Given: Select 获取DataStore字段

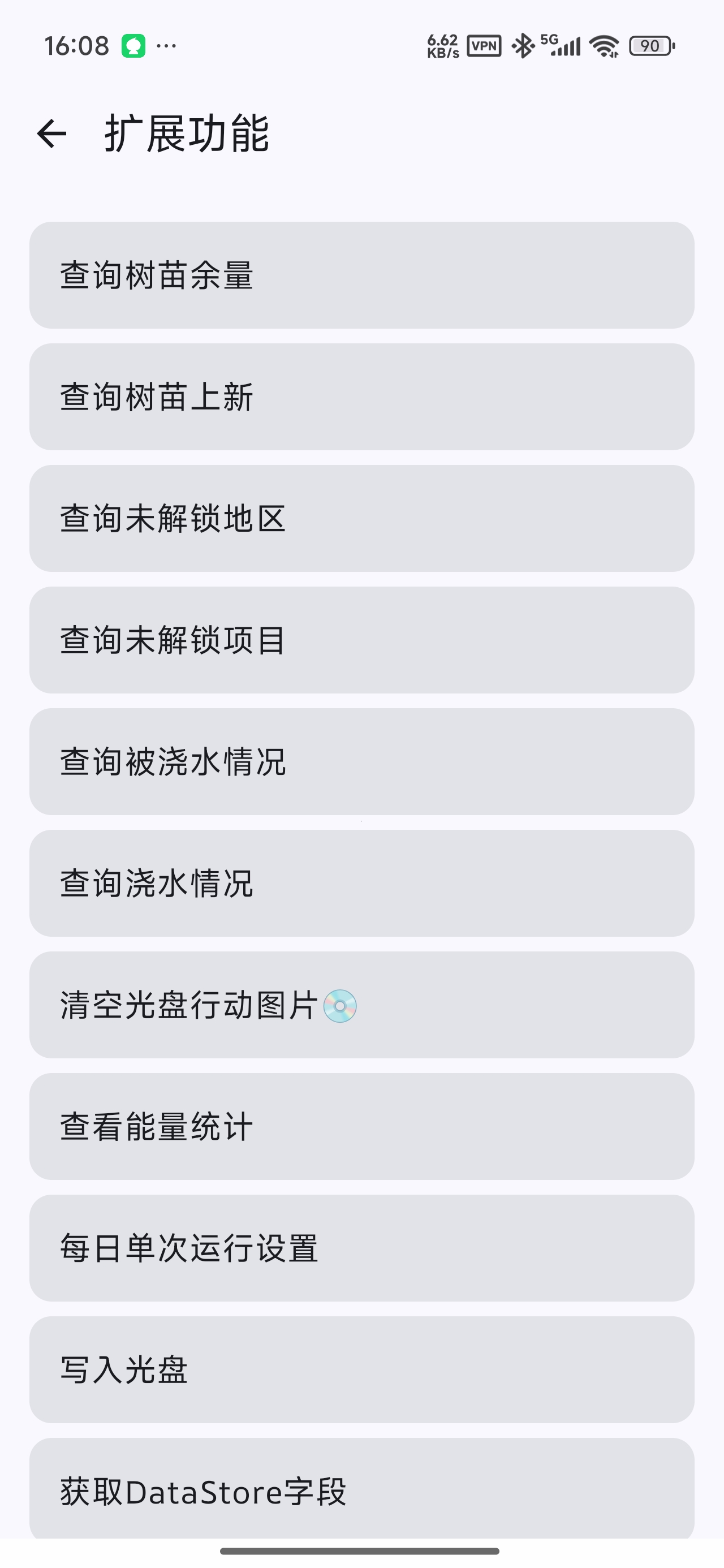Looking at the screenshot, I should (x=361, y=1489).
